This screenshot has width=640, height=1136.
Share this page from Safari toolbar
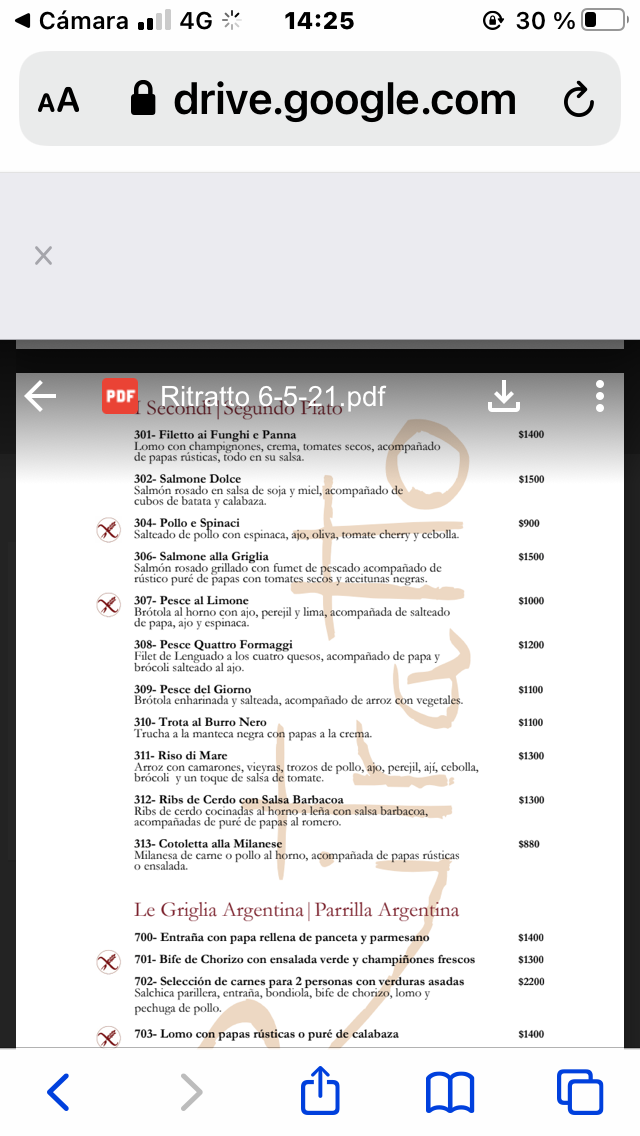[x=320, y=1090]
